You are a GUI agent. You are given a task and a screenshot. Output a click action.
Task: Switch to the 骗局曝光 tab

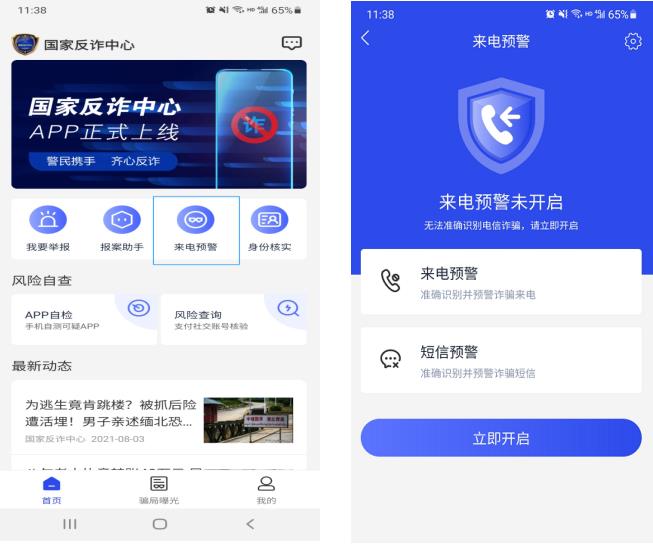click(x=159, y=489)
